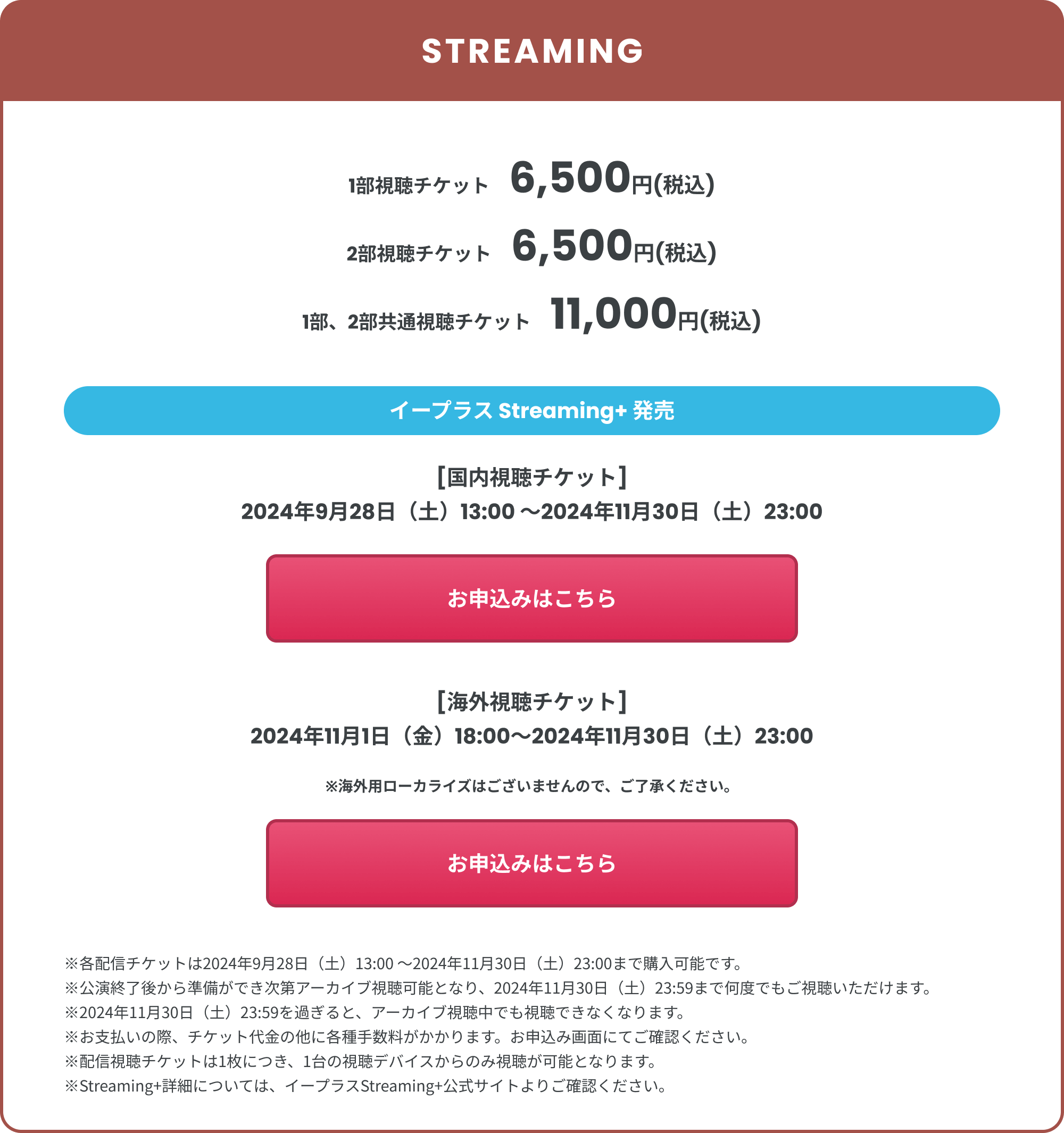Tap お申込みはこちら under 国内視聴チケット
Screen dimensions: 1064x1133
(x=531, y=598)
